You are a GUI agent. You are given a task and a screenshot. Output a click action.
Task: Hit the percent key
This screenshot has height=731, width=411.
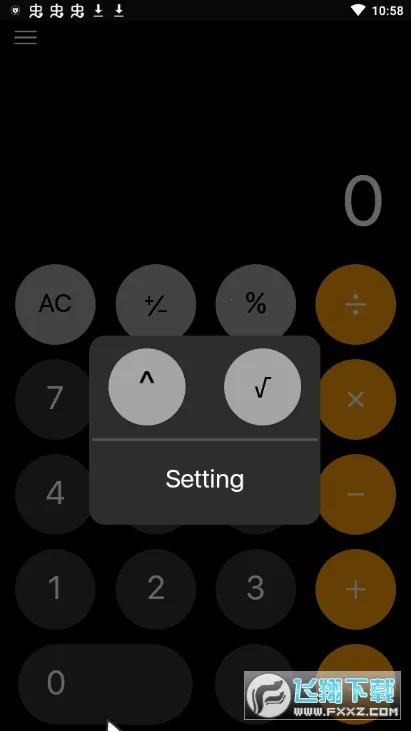(x=256, y=304)
